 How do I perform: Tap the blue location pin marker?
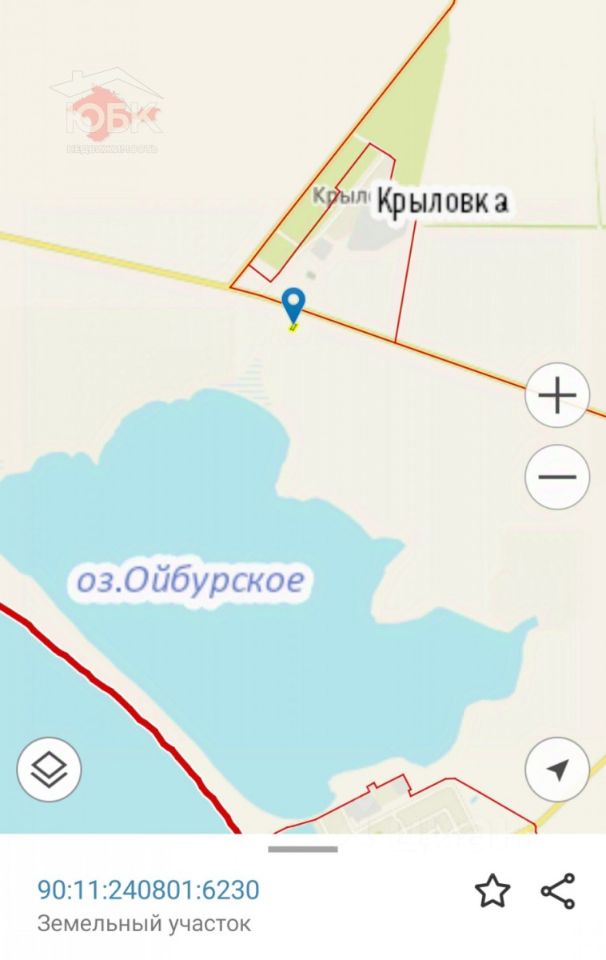coord(293,304)
